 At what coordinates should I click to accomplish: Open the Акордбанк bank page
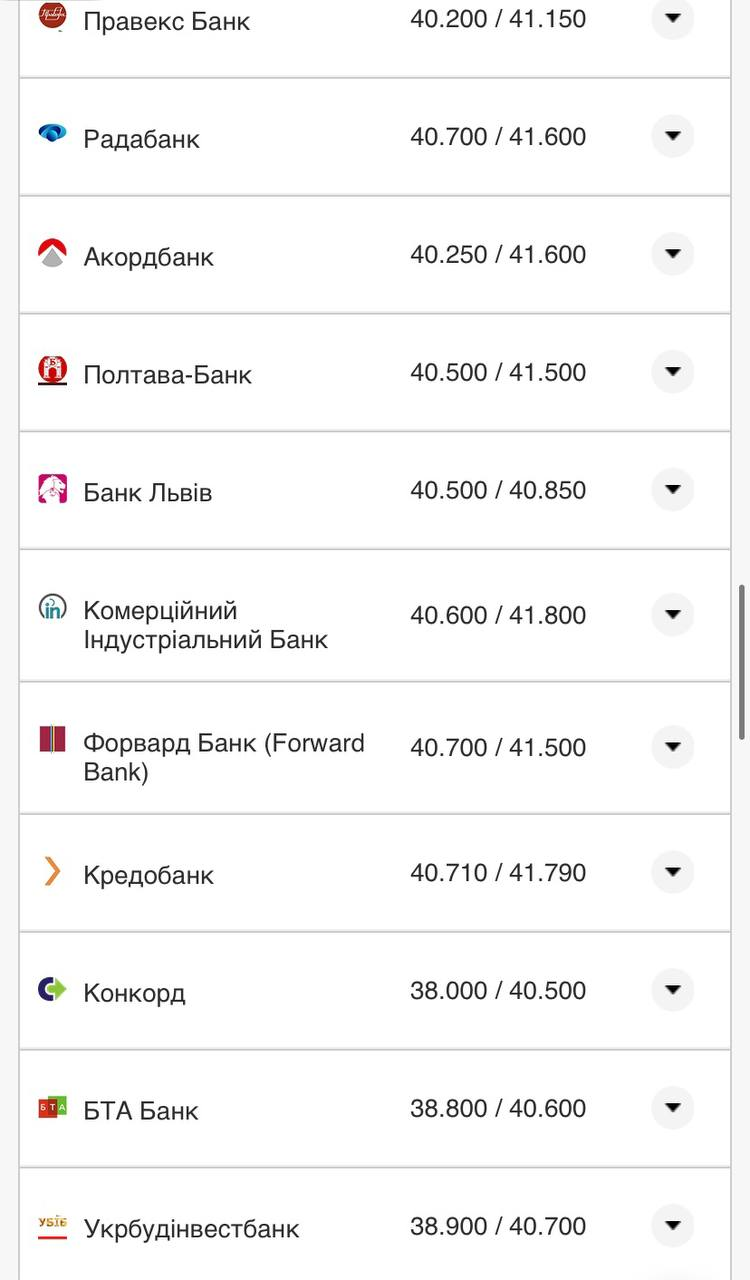(148, 256)
